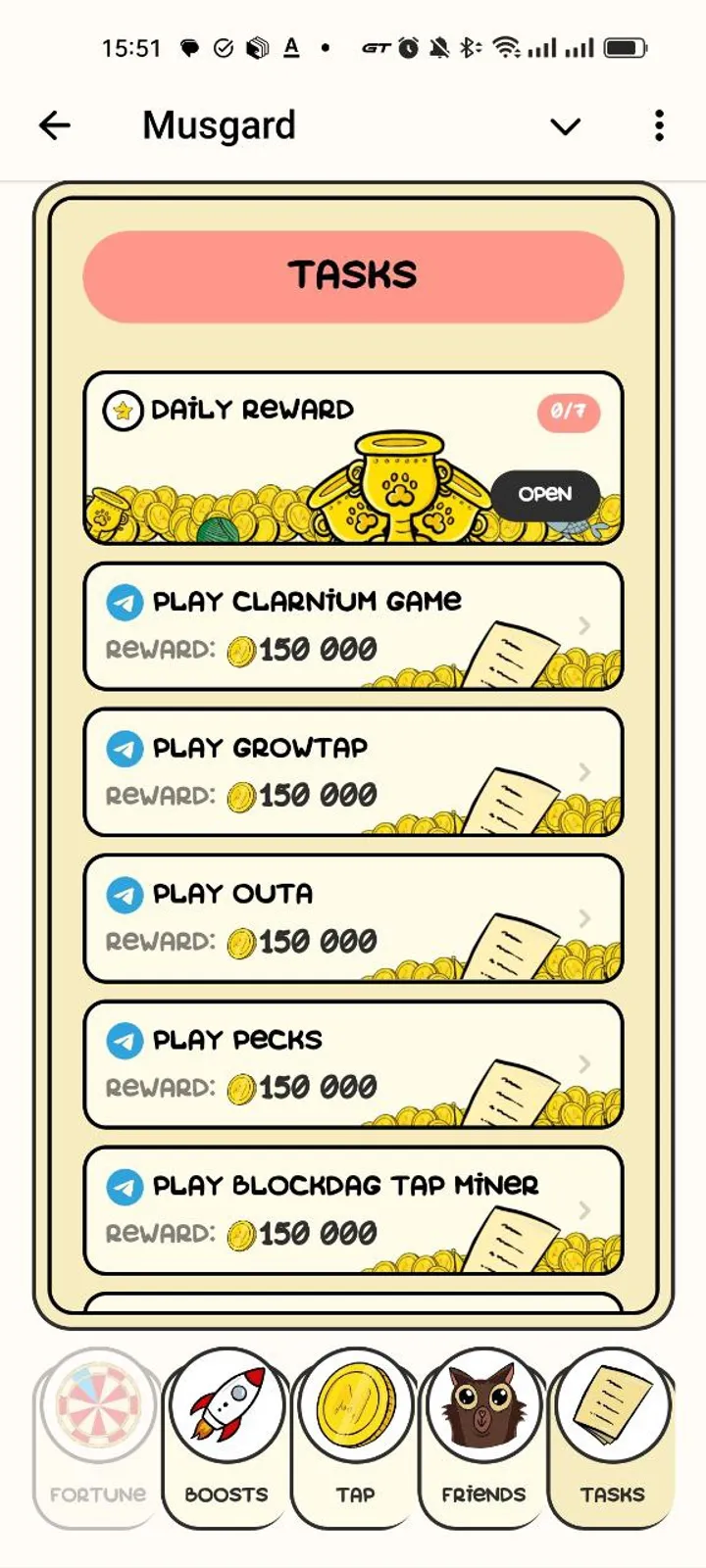
Task: Open the three-dot overflow menu
Action: (x=659, y=125)
